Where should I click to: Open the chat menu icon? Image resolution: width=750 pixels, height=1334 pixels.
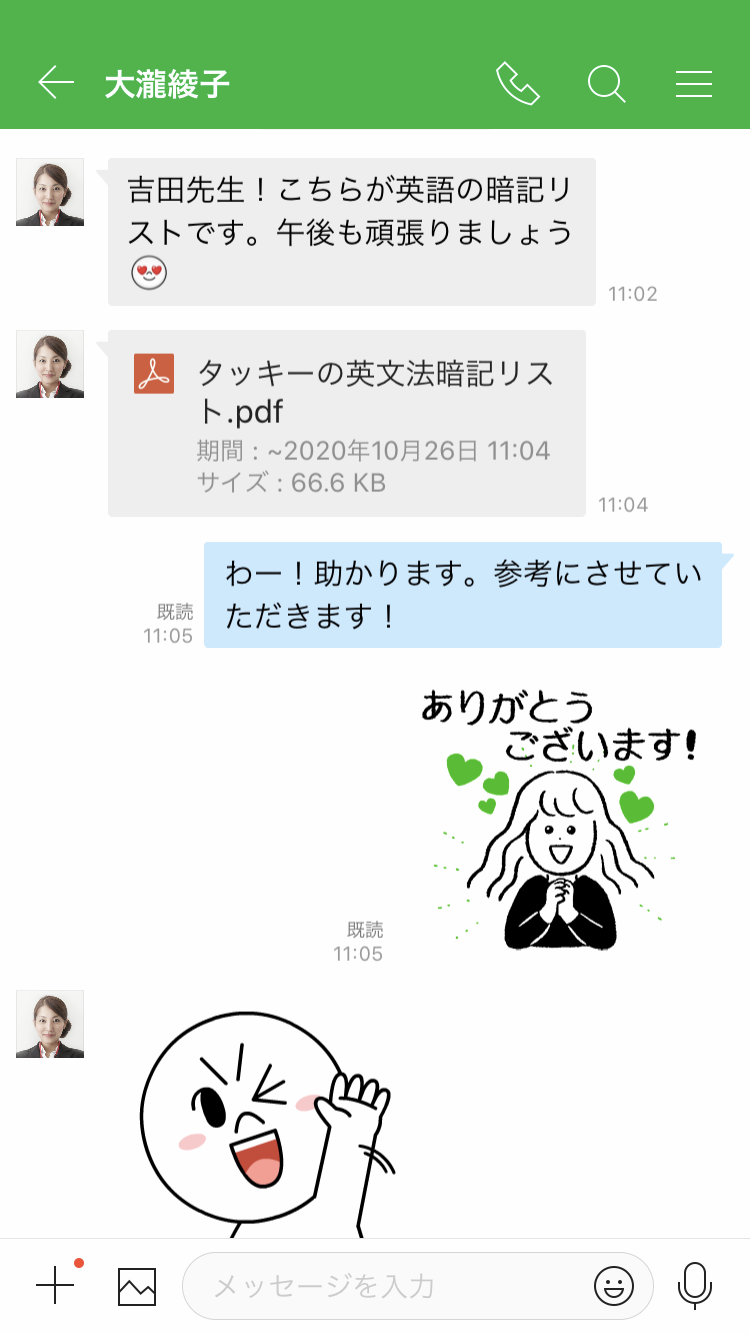[x=693, y=84]
